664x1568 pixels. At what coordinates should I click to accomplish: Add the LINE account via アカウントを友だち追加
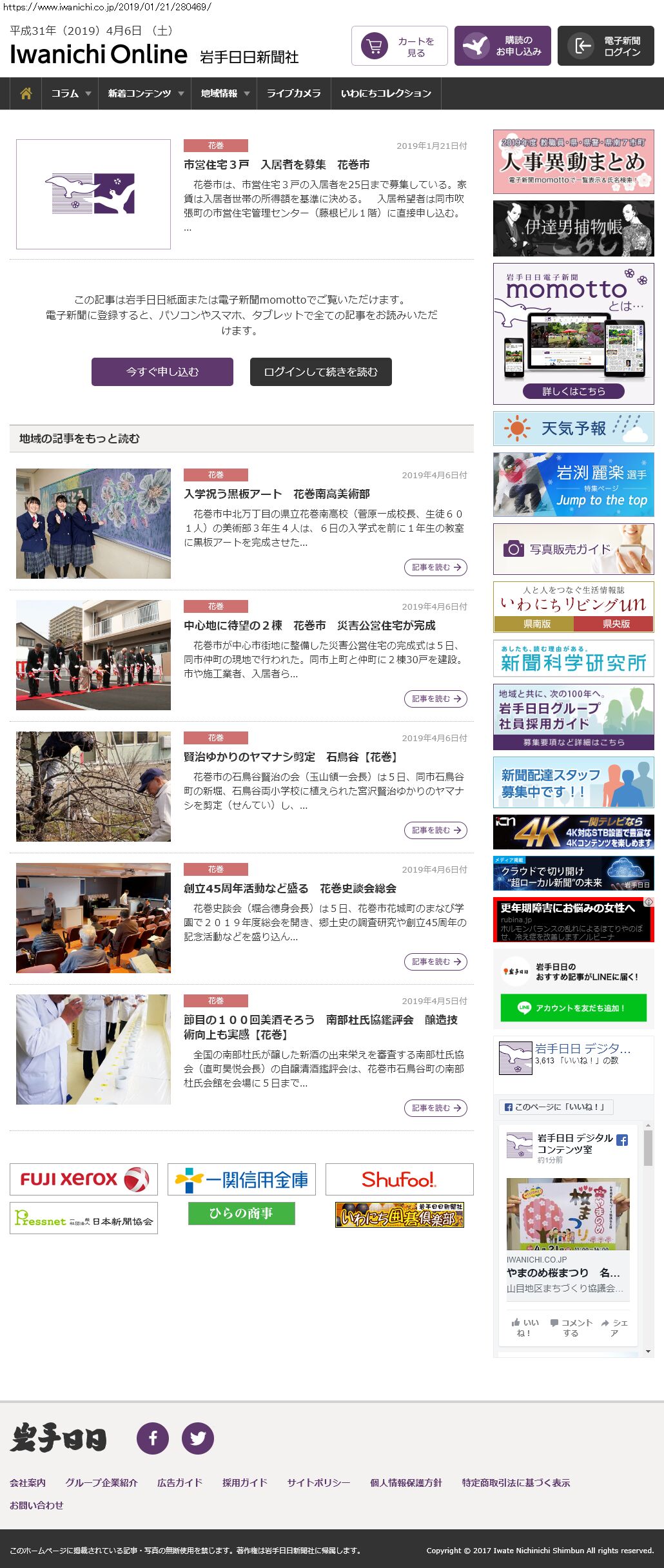(573, 1008)
